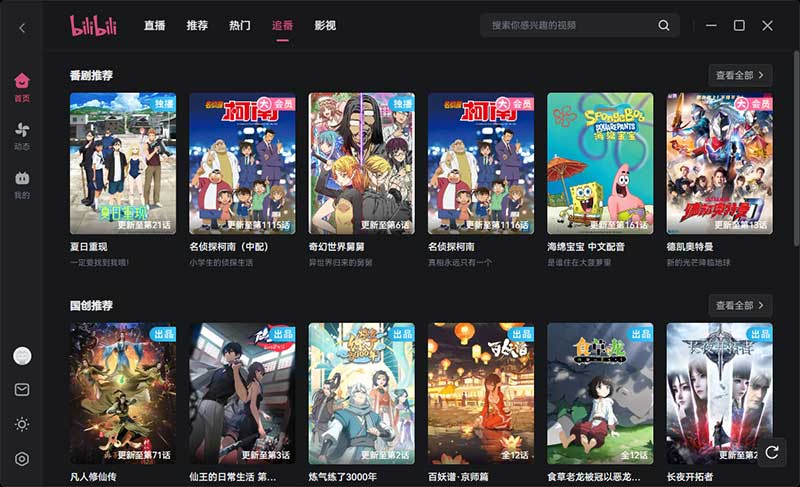This screenshot has height=487, width=800.
Task: Open the 热门 tab
Action: point(240,26)
